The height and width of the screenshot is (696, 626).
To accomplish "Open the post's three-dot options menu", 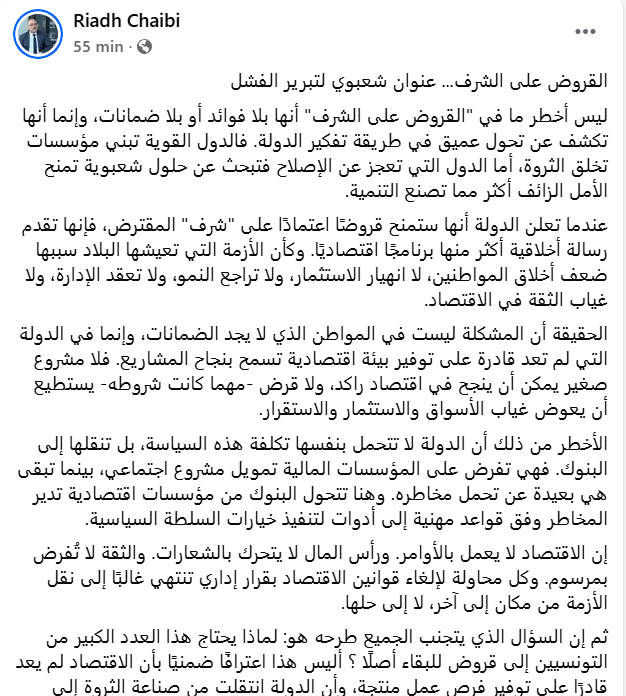I will click(x=585, y=32).
